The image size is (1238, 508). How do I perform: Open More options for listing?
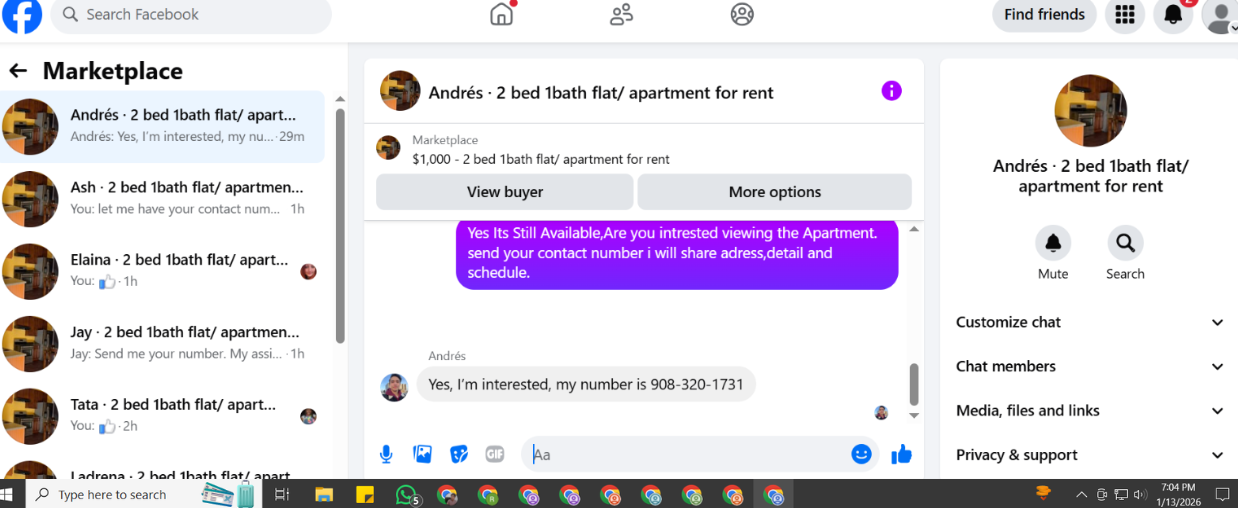pyautogui.click(x=774, y=192)
